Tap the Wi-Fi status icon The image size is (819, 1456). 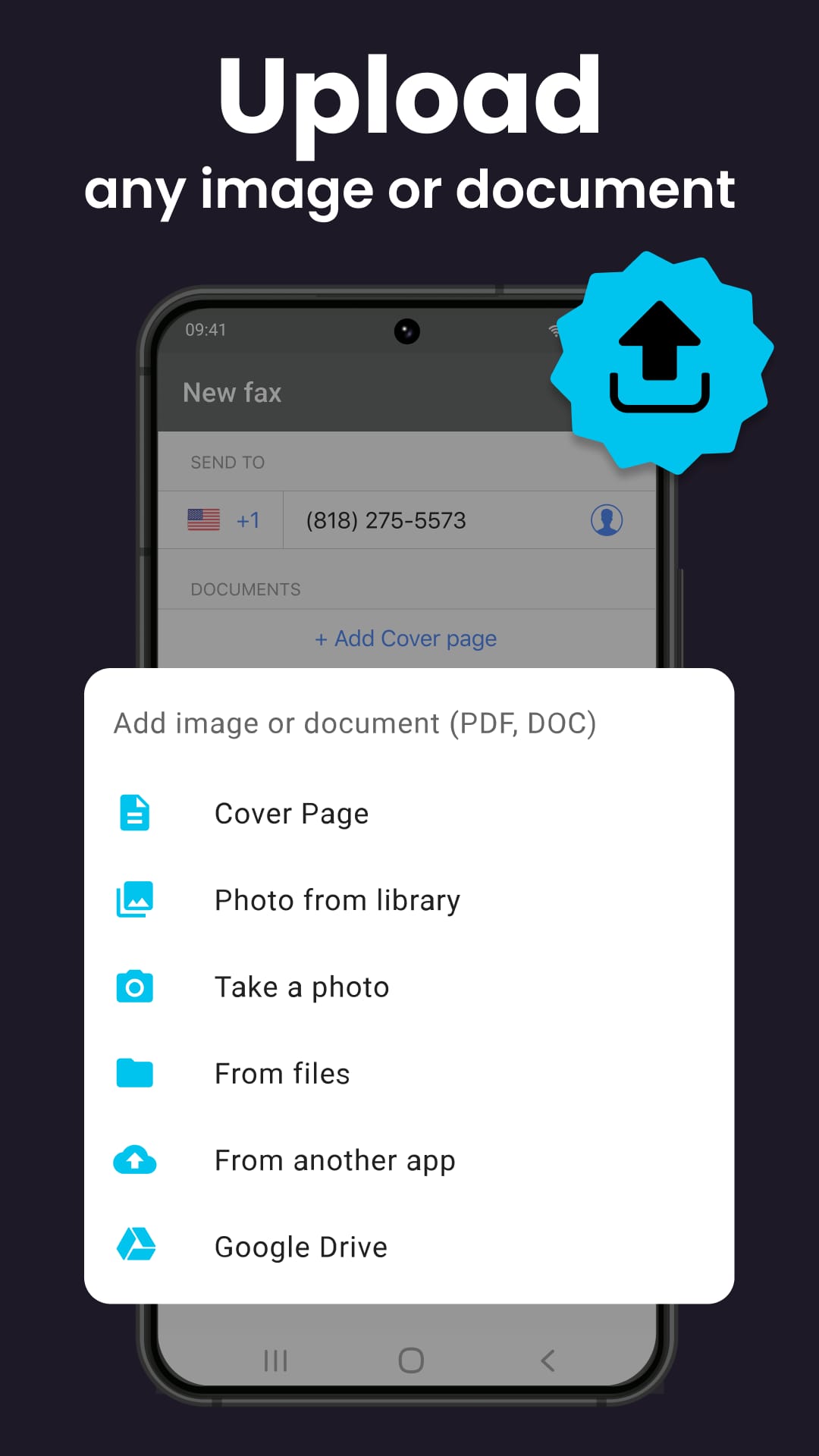(554, 330)
